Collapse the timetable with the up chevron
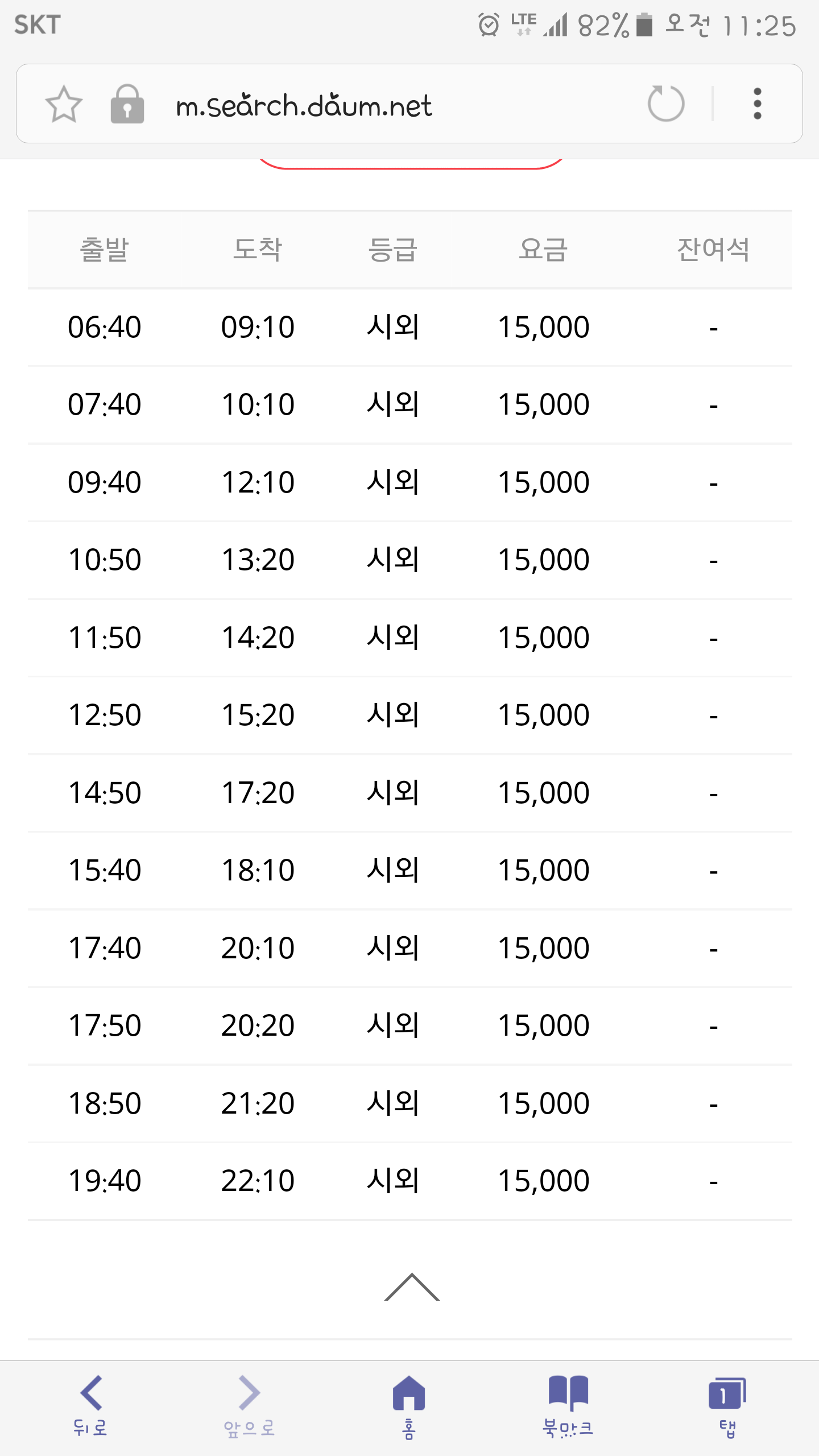Screen dimensions: 819x1456 click(412, 1287)
